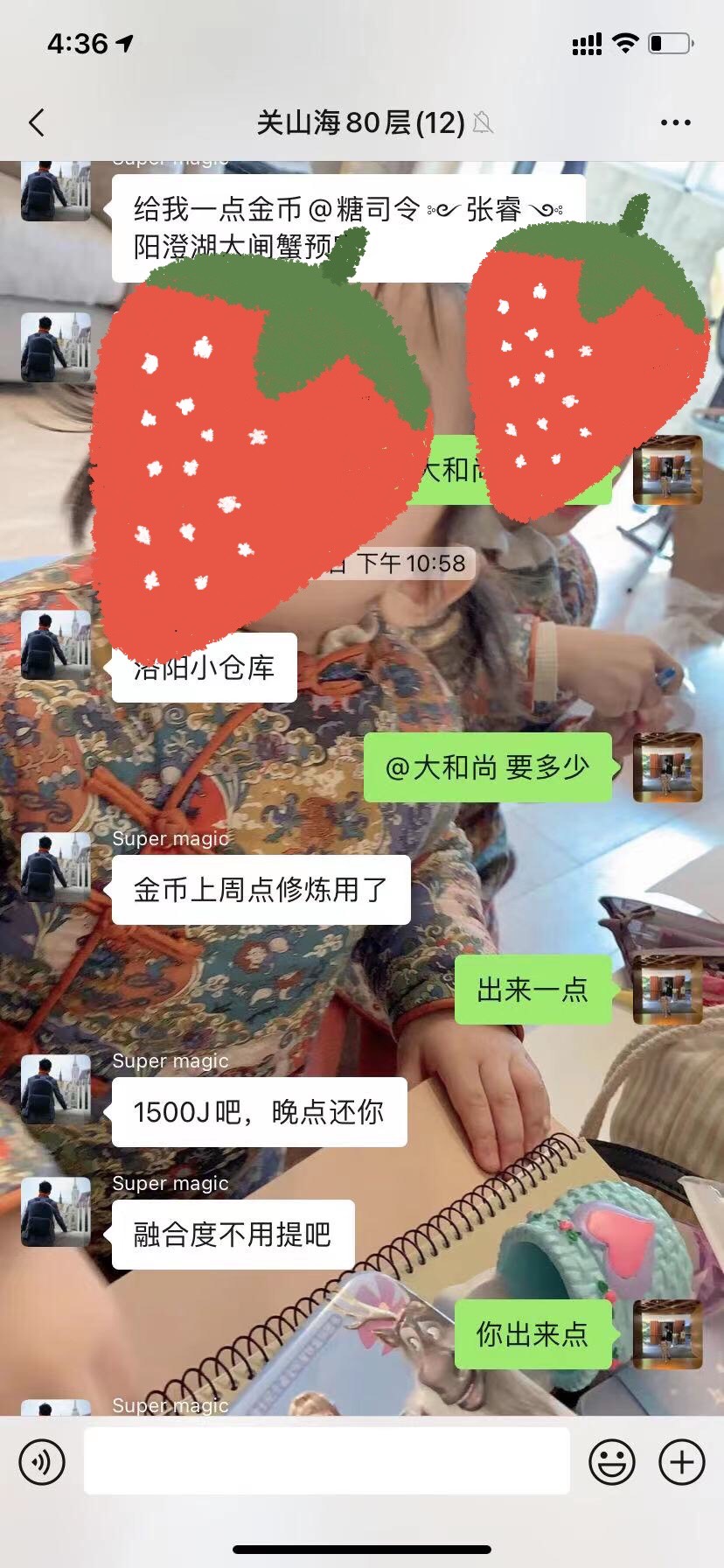Go back to the chat list

[37, 122]
